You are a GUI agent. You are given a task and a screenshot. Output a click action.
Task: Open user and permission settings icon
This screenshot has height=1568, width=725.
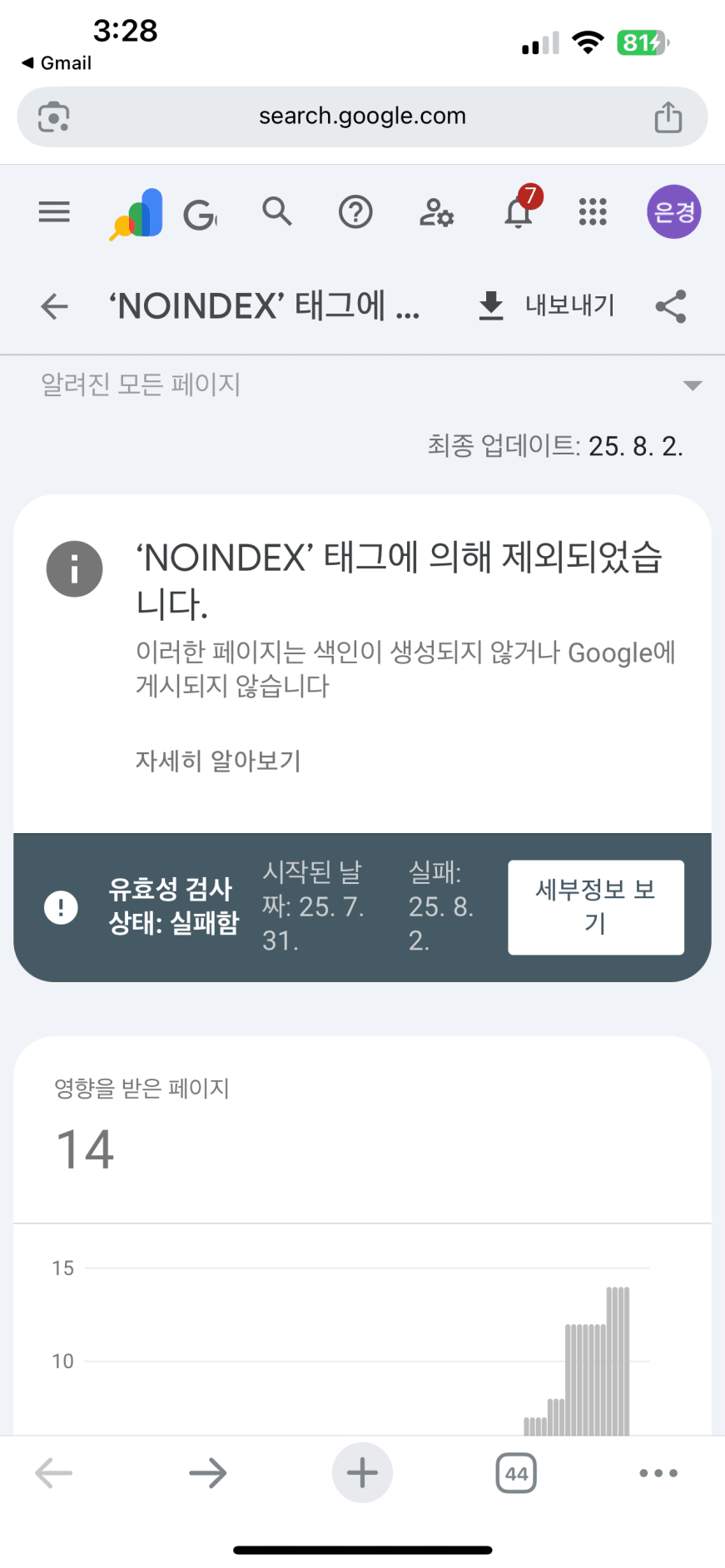436,212
